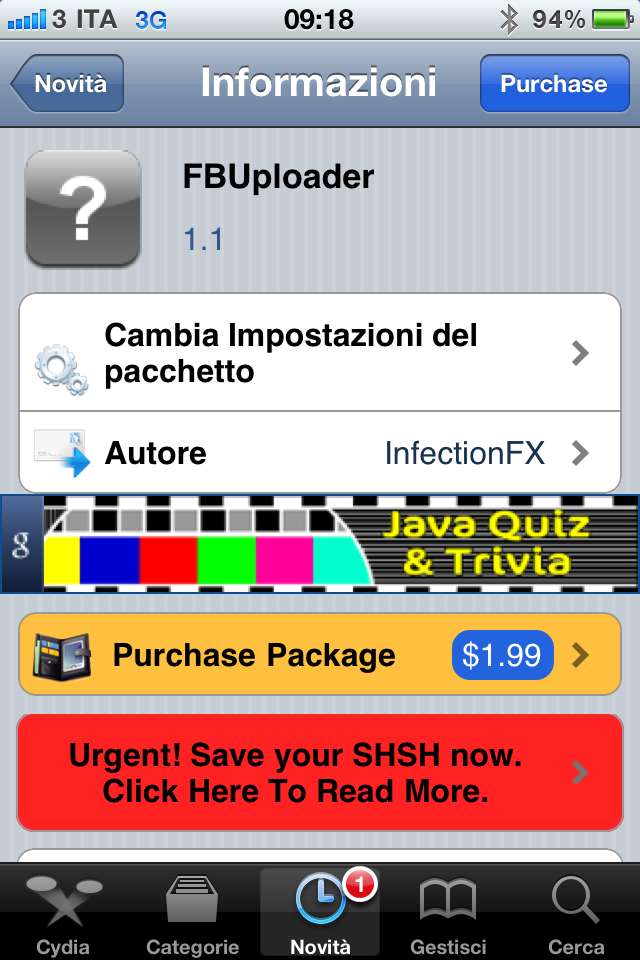Open the Autore InfectionFX row
This screenshot has height=960, width=640.
[320, 454]
